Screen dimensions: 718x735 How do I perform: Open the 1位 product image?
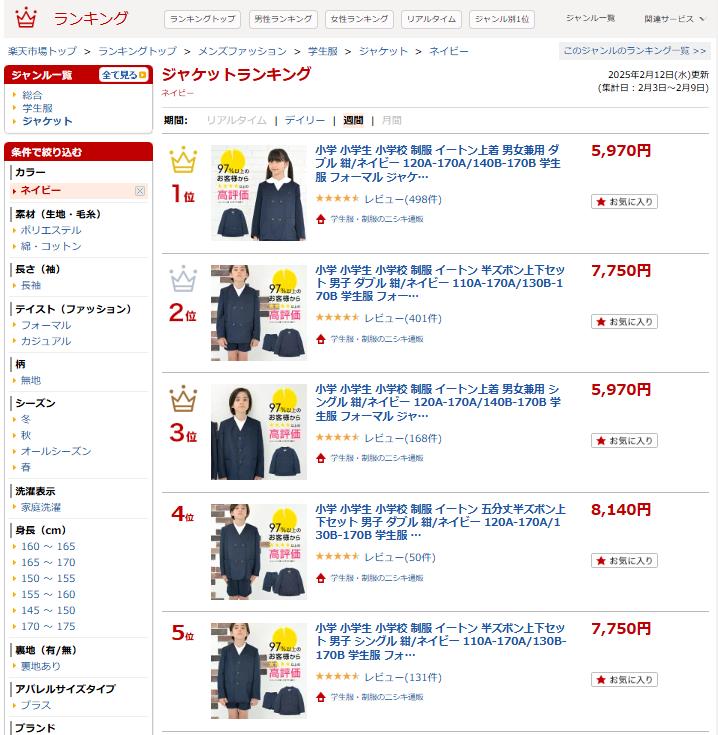click(258, 192)
